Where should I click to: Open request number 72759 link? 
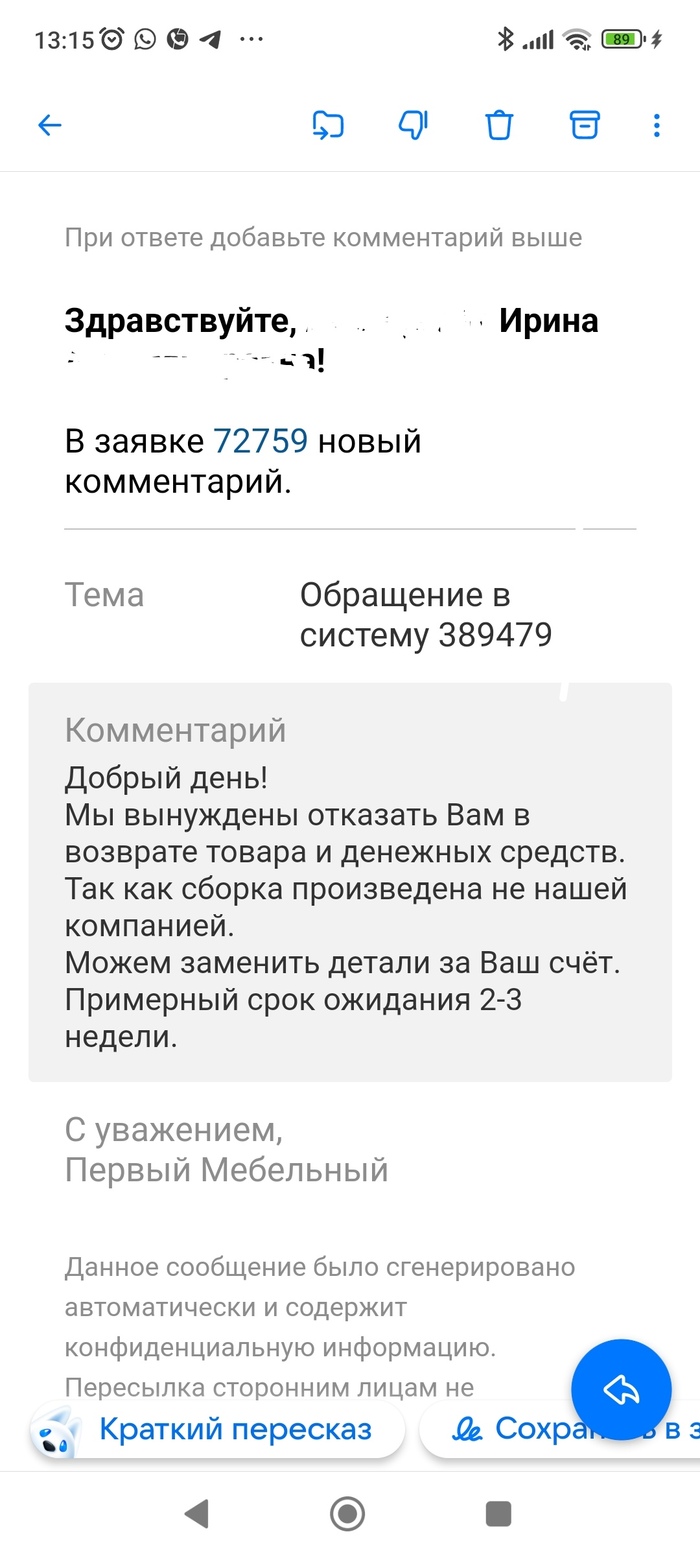(260, 441)
